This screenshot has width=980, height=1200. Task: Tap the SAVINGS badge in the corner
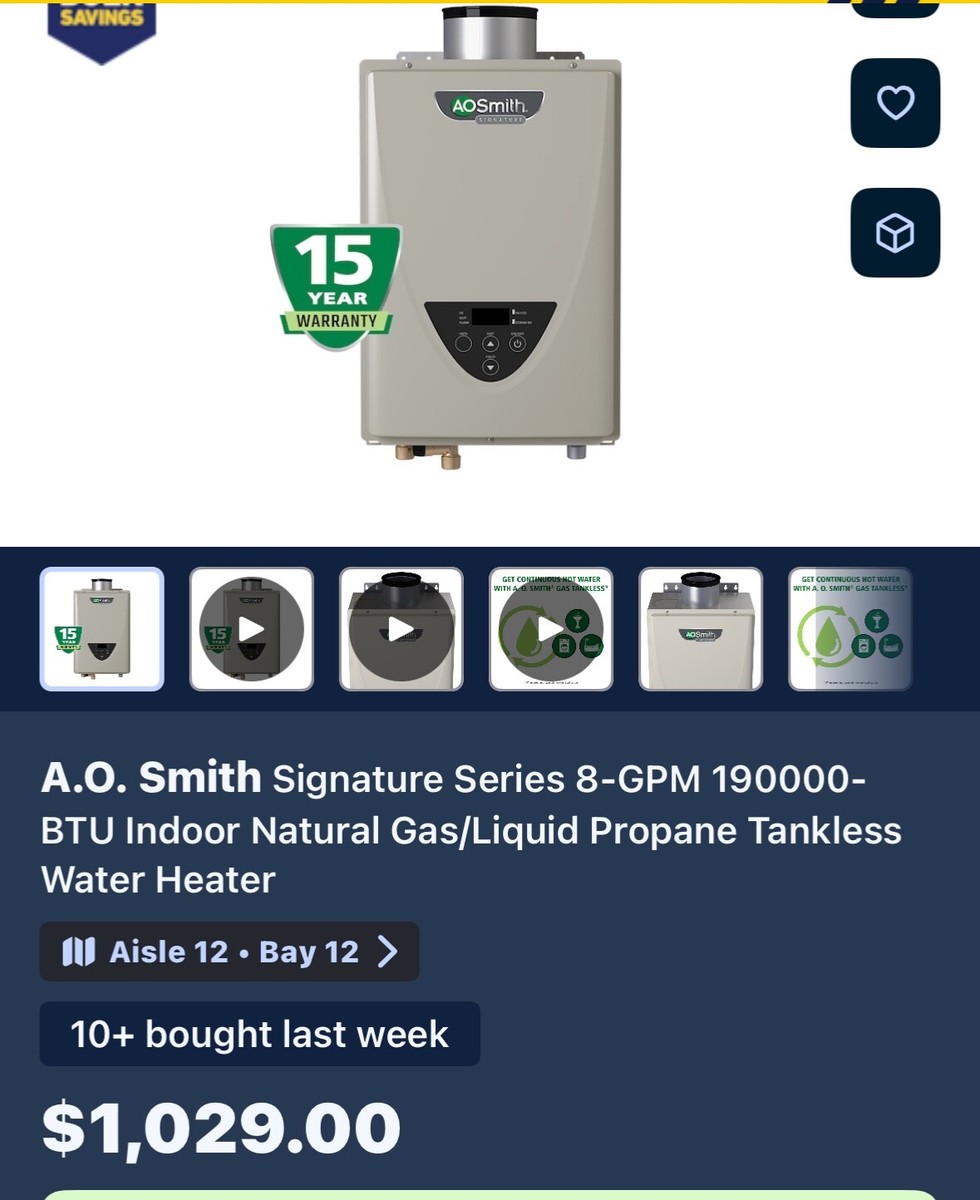pyautogui.click(x=100, y=20)
